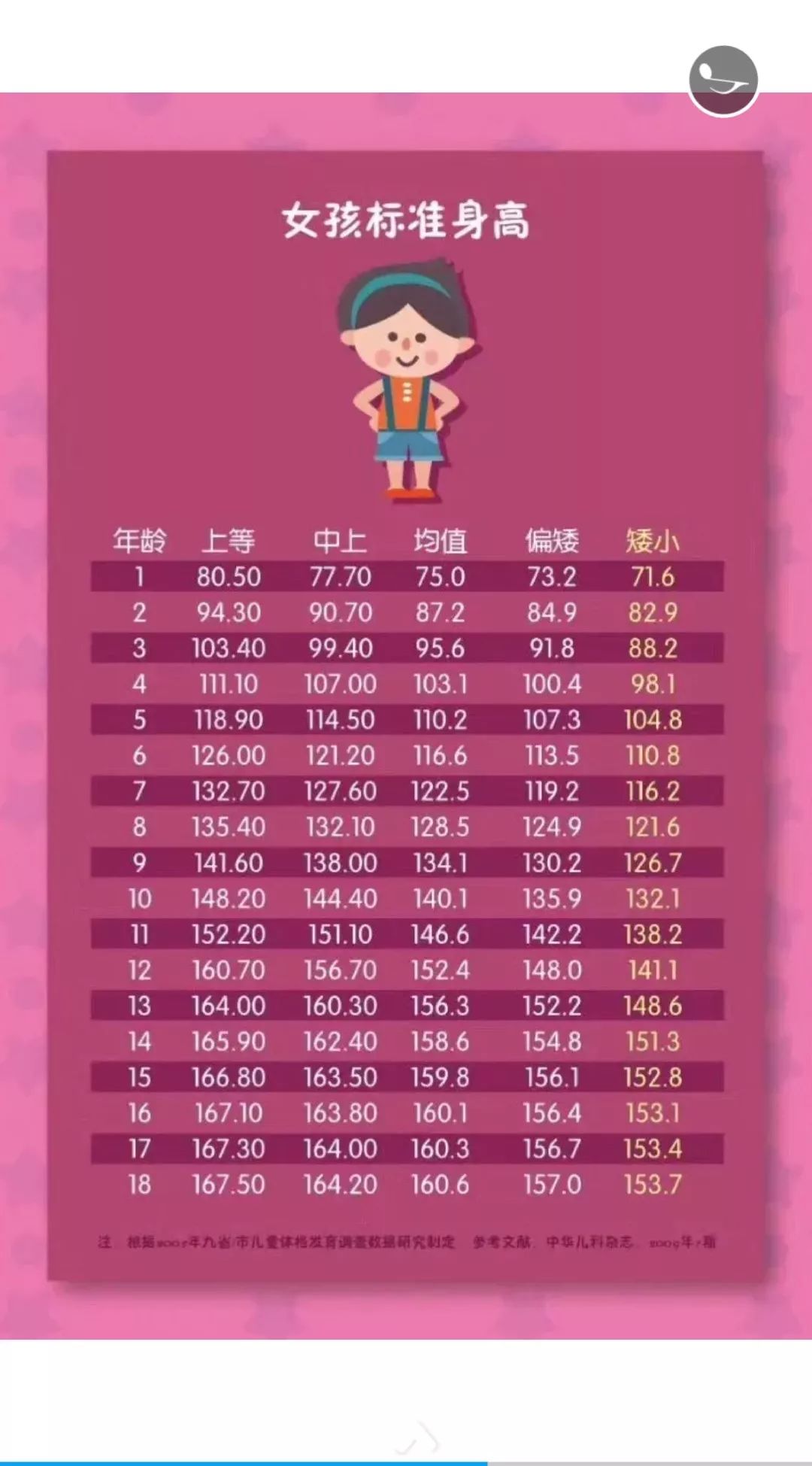The height and width of the screenshot is (1466, 812).
Task: Seek using the blue video progress bar
Action: click(406, 1463)
